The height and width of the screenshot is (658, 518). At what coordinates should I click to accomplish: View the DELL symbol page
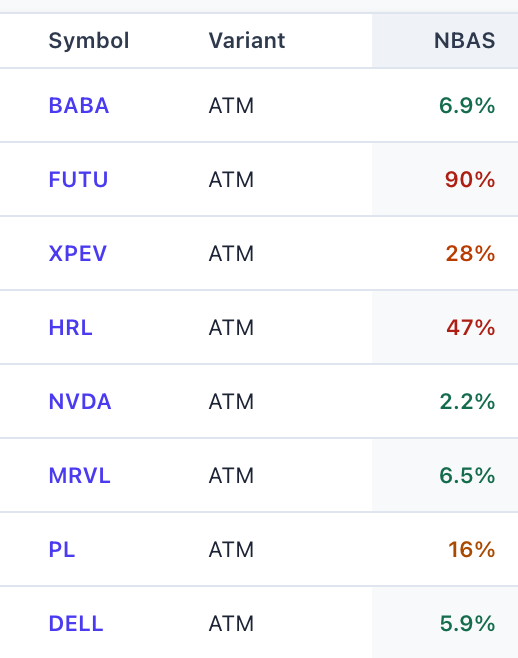(x=76, y=624)
